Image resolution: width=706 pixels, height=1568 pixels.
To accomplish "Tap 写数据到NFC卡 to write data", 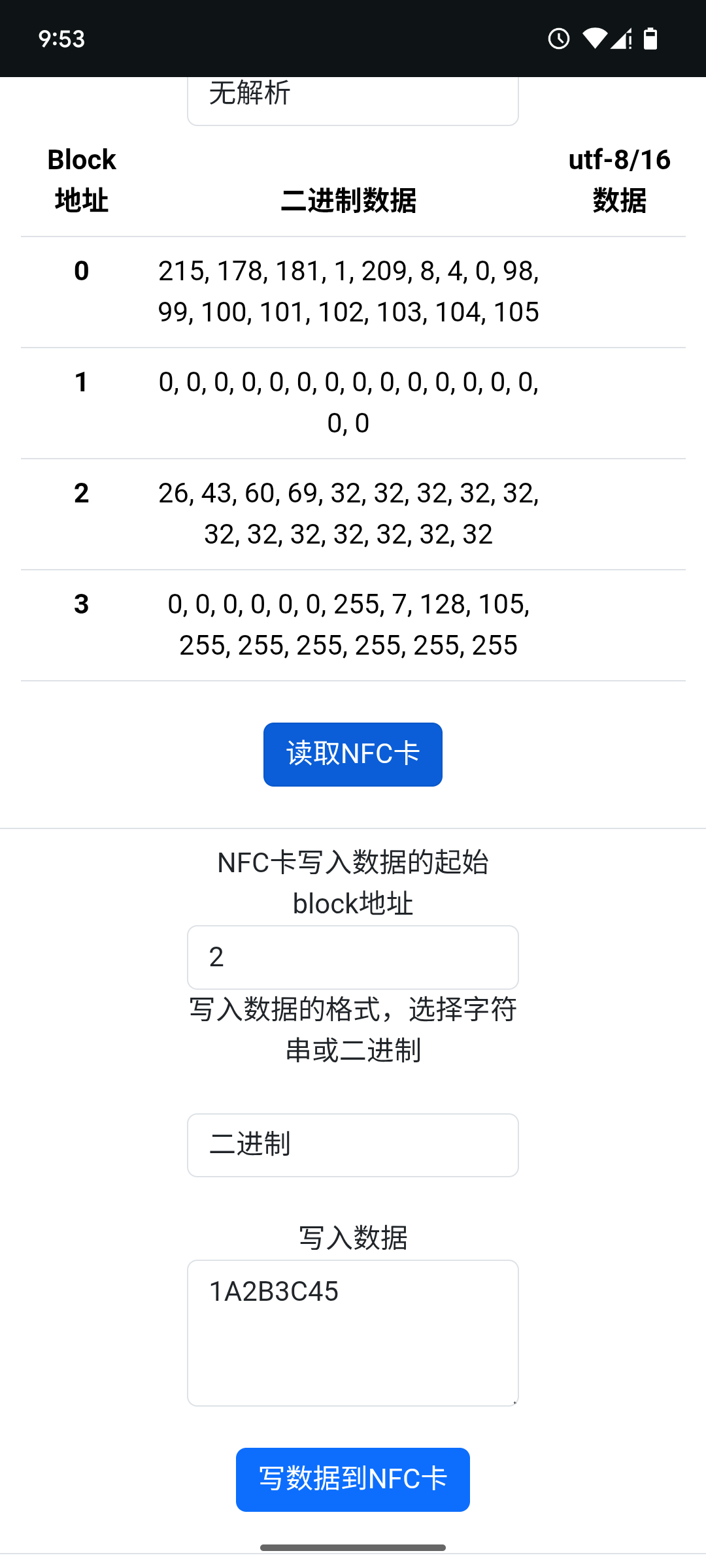I will [x=352, y=1479].
